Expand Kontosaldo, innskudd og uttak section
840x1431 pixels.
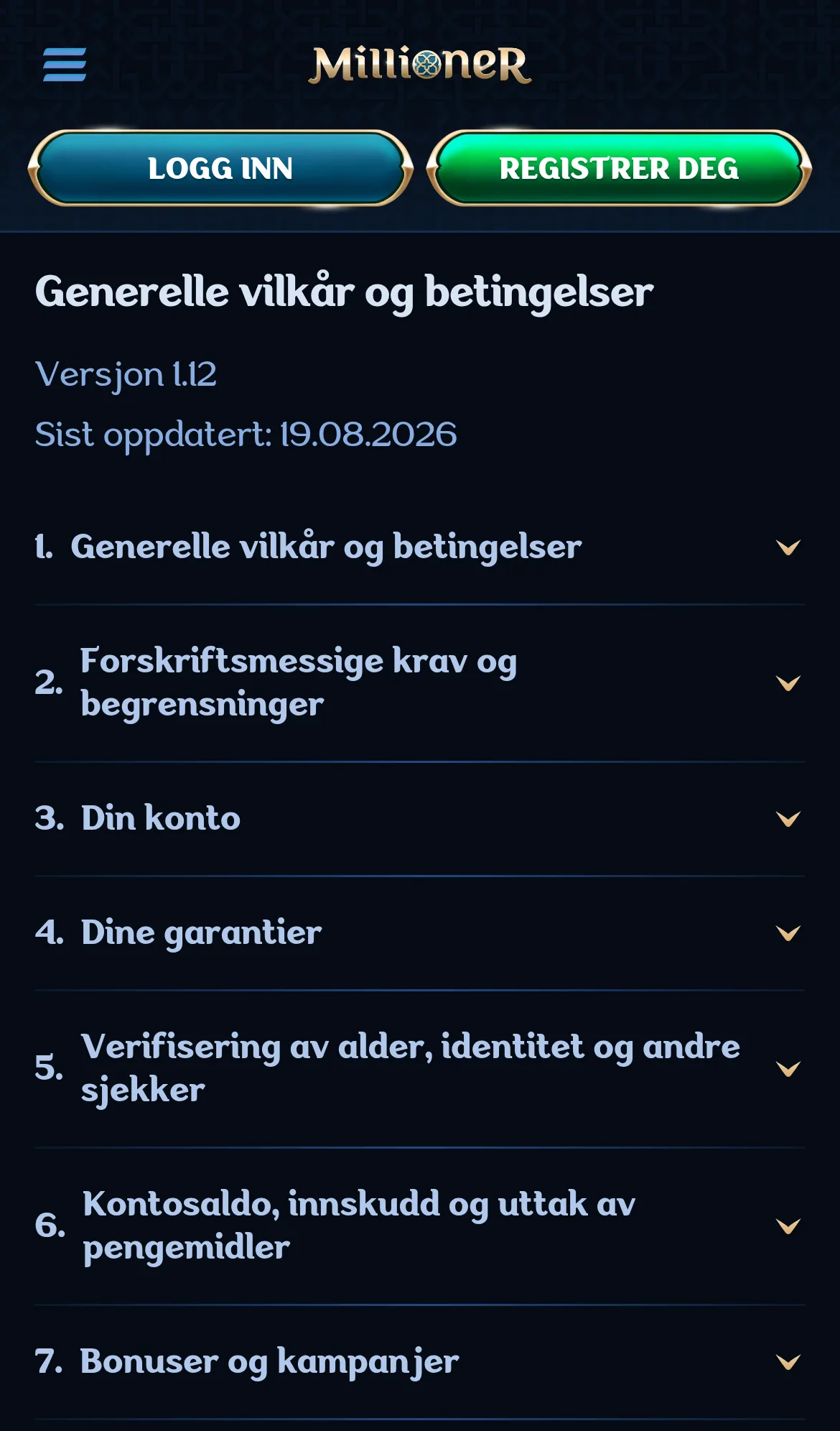tap(419, 1226)
